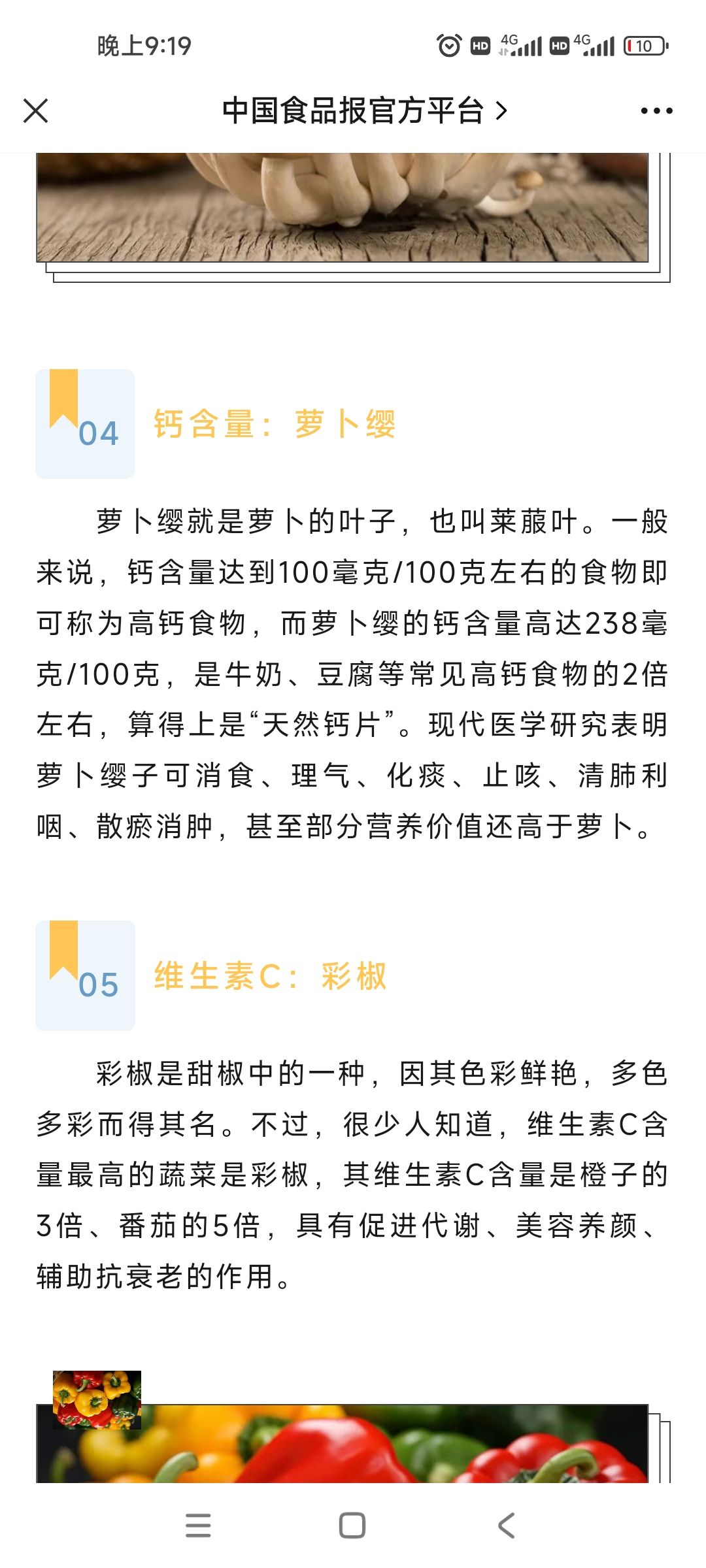706x1568 pixels.
Task: Open the three-dot overflow menu
Action: point(656,111)
